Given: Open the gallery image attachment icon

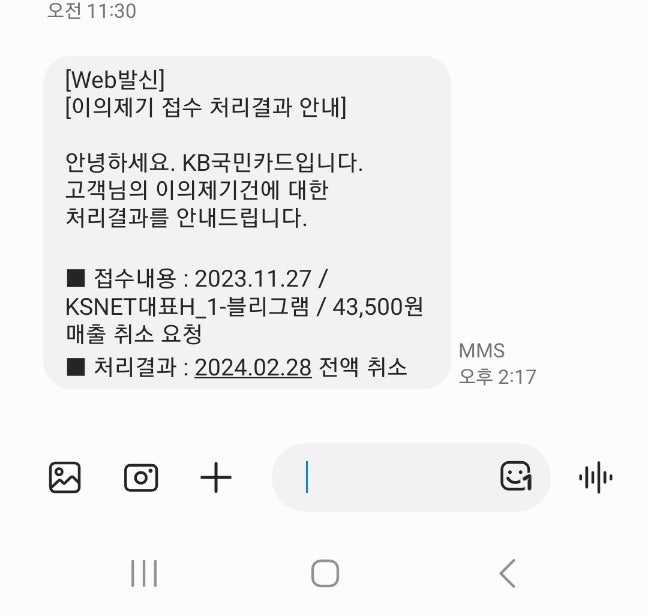Looking at the screenshot, I should [65, 477].
